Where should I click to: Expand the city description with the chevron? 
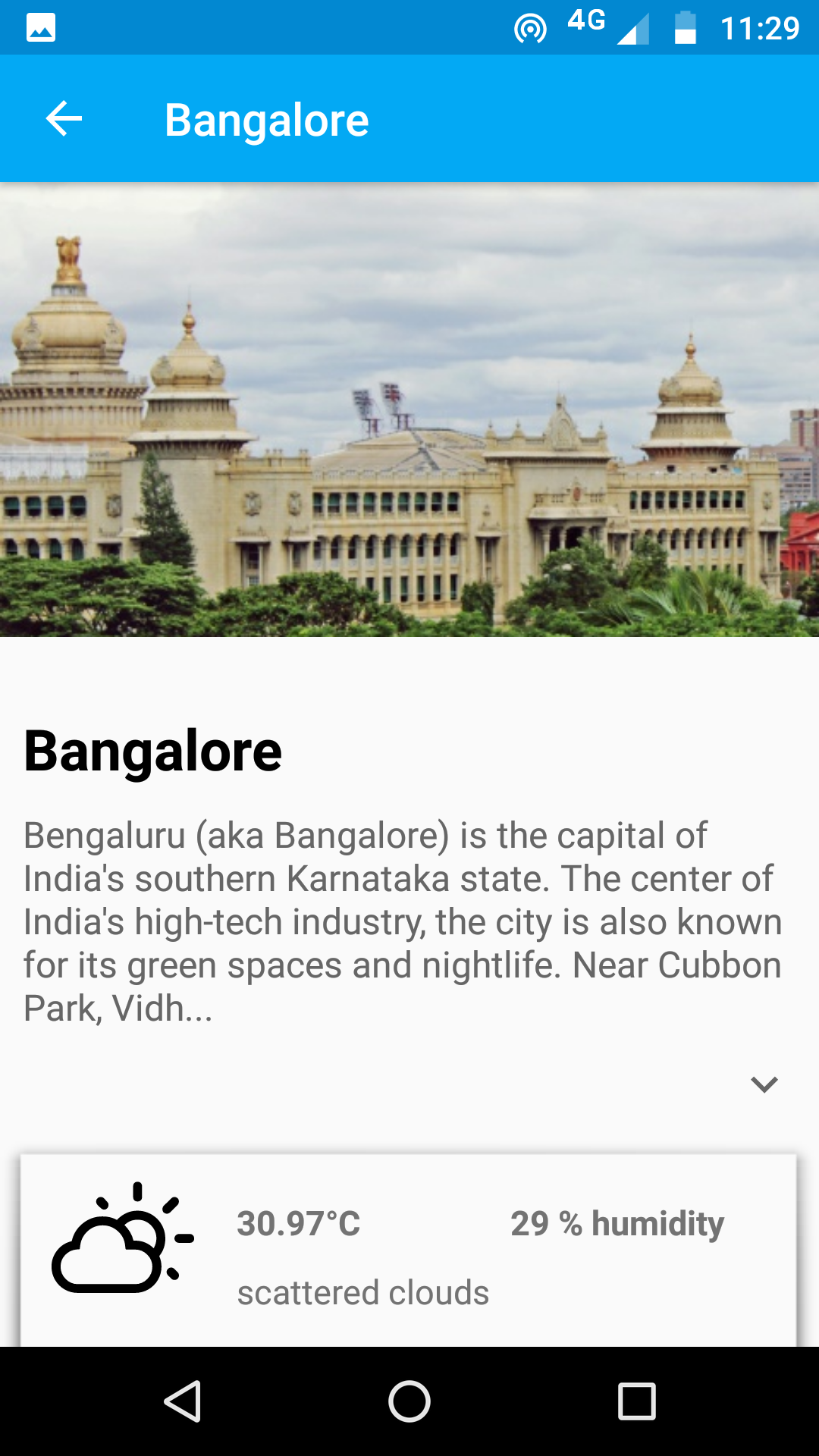coord(764,1084)
